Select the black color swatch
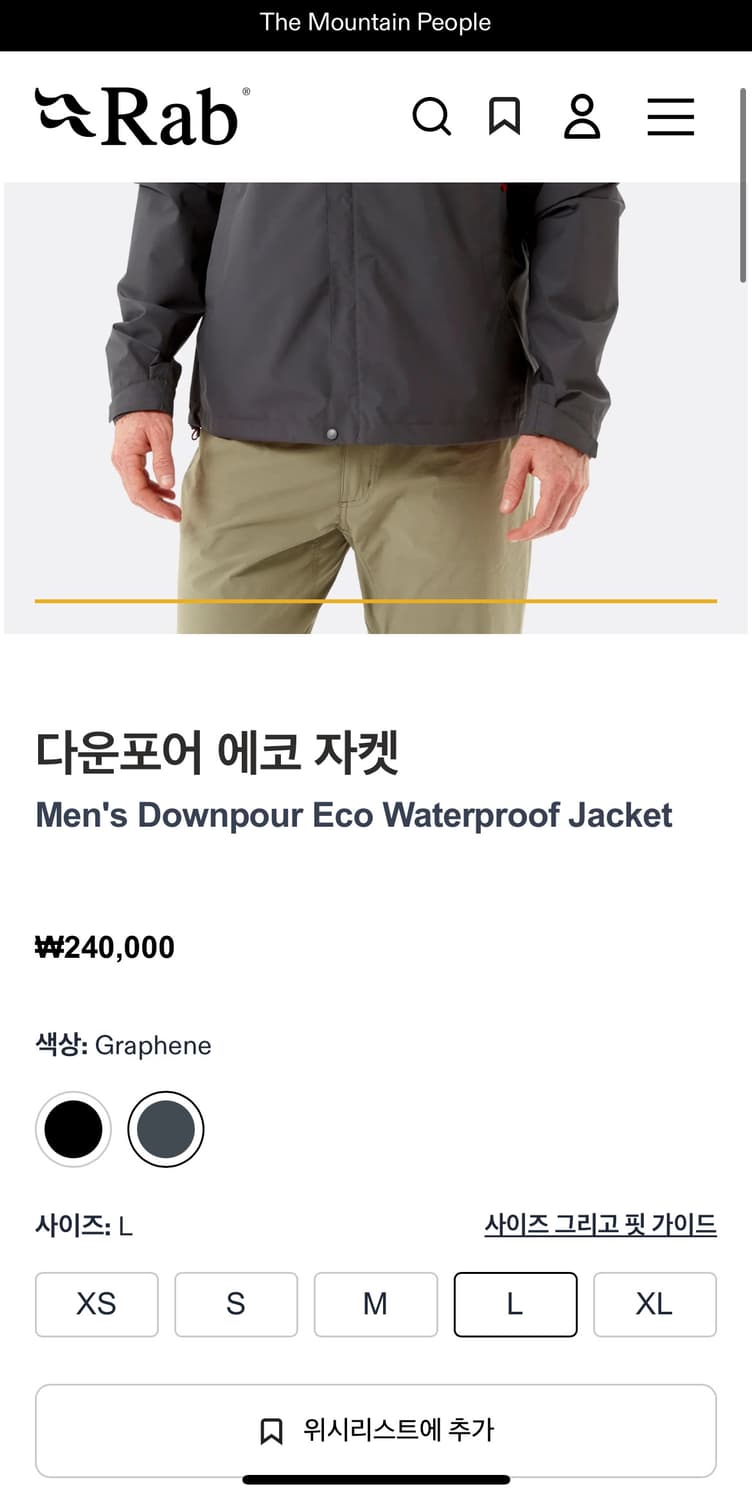This screenshot has height=1500, width=752. pos(73,1128)
